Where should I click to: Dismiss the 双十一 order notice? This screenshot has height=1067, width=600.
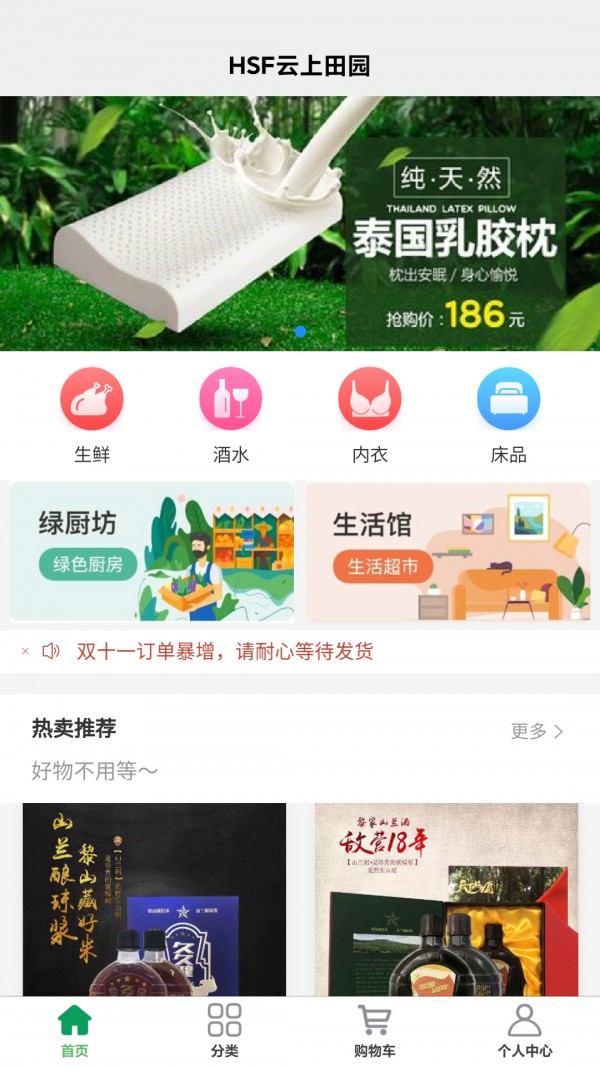click(26, 652)
